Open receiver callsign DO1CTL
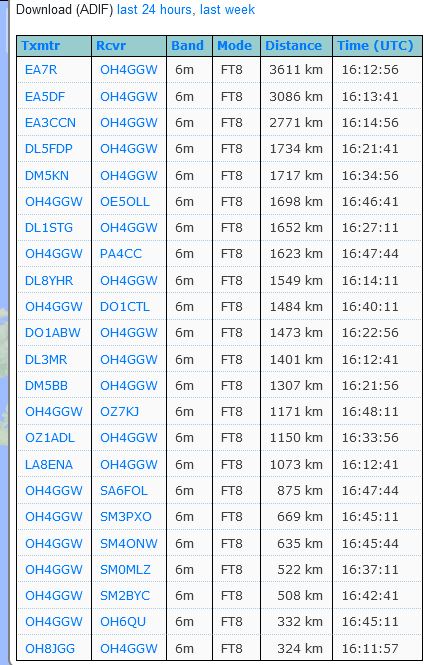This screenshot has width=424, height=665. point(125,306)
